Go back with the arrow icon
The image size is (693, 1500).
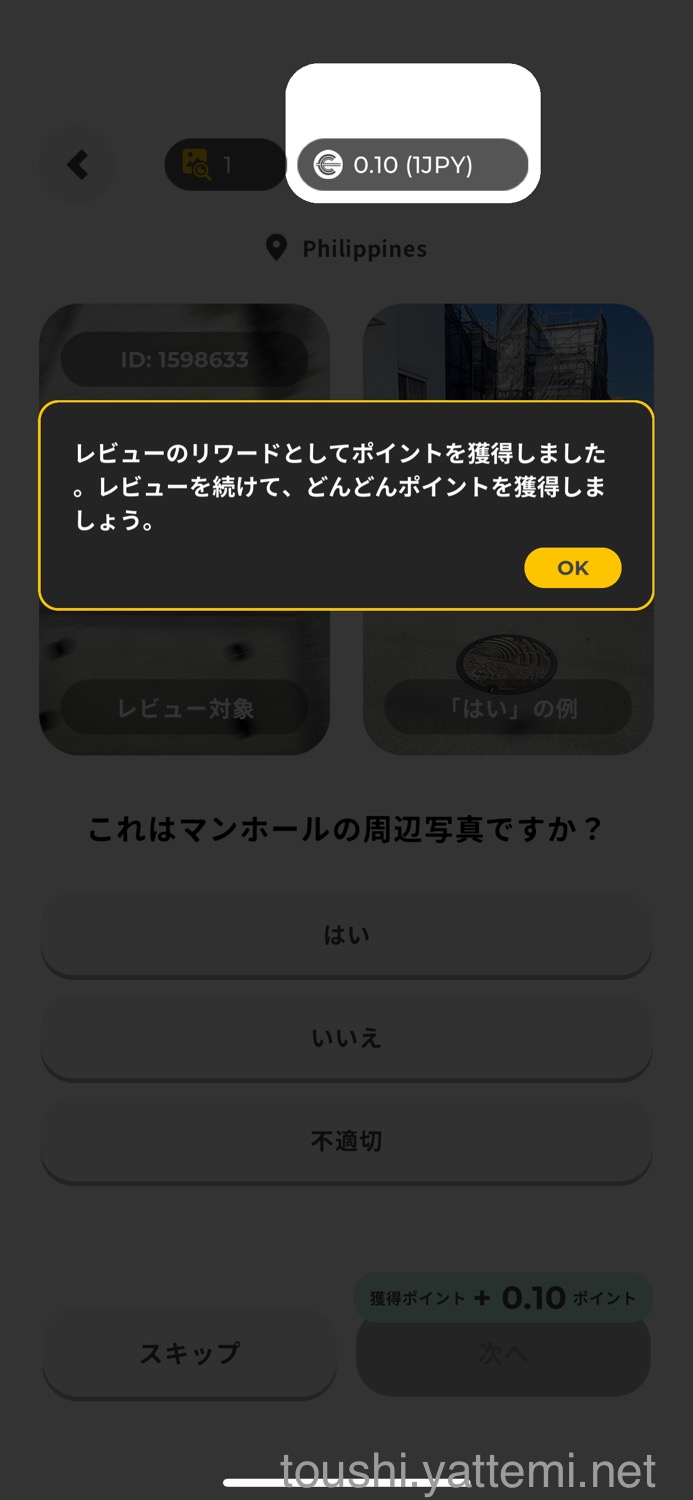pyautogui.click(x=78, y=164)
